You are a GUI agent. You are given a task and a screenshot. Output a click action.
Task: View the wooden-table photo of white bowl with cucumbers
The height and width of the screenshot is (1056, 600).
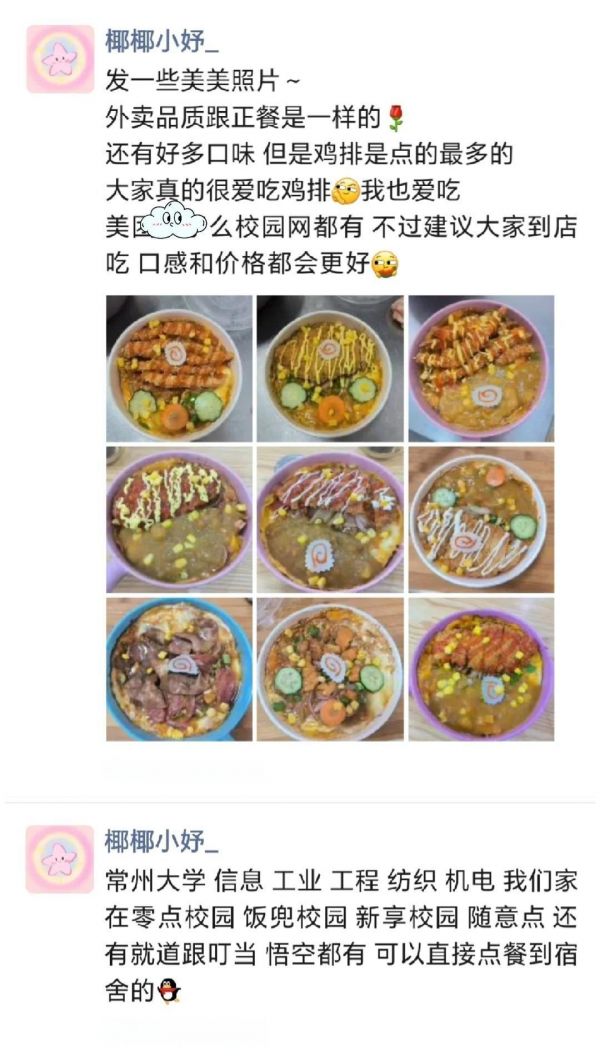481,519
